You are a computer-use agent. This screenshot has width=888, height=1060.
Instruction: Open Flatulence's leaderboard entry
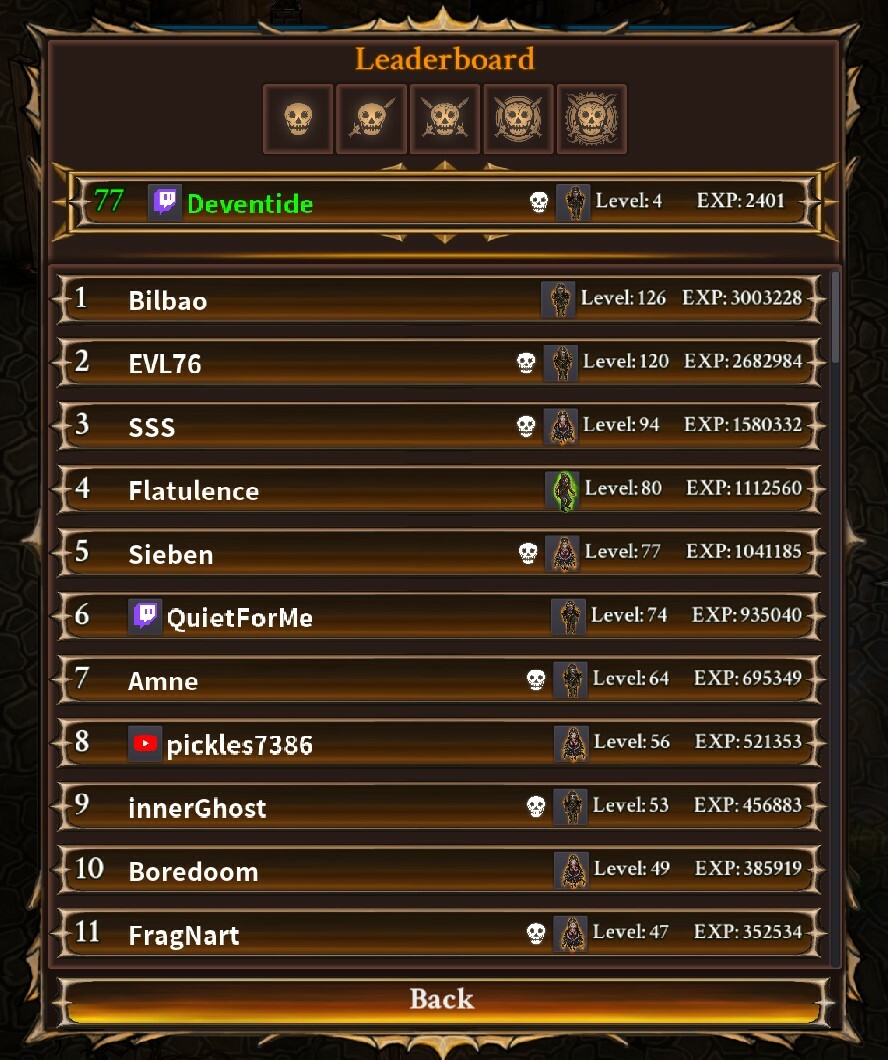(x=440, y=490)
